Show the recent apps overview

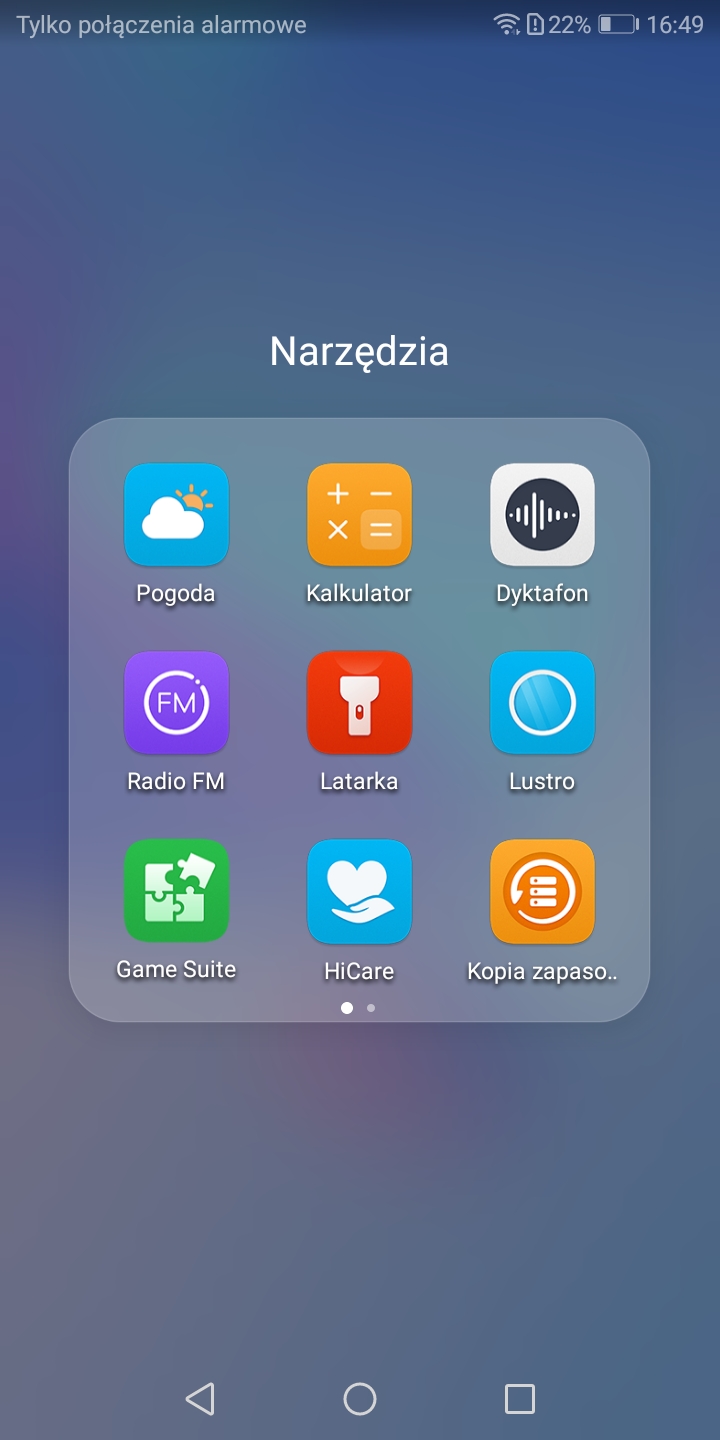520,1399
